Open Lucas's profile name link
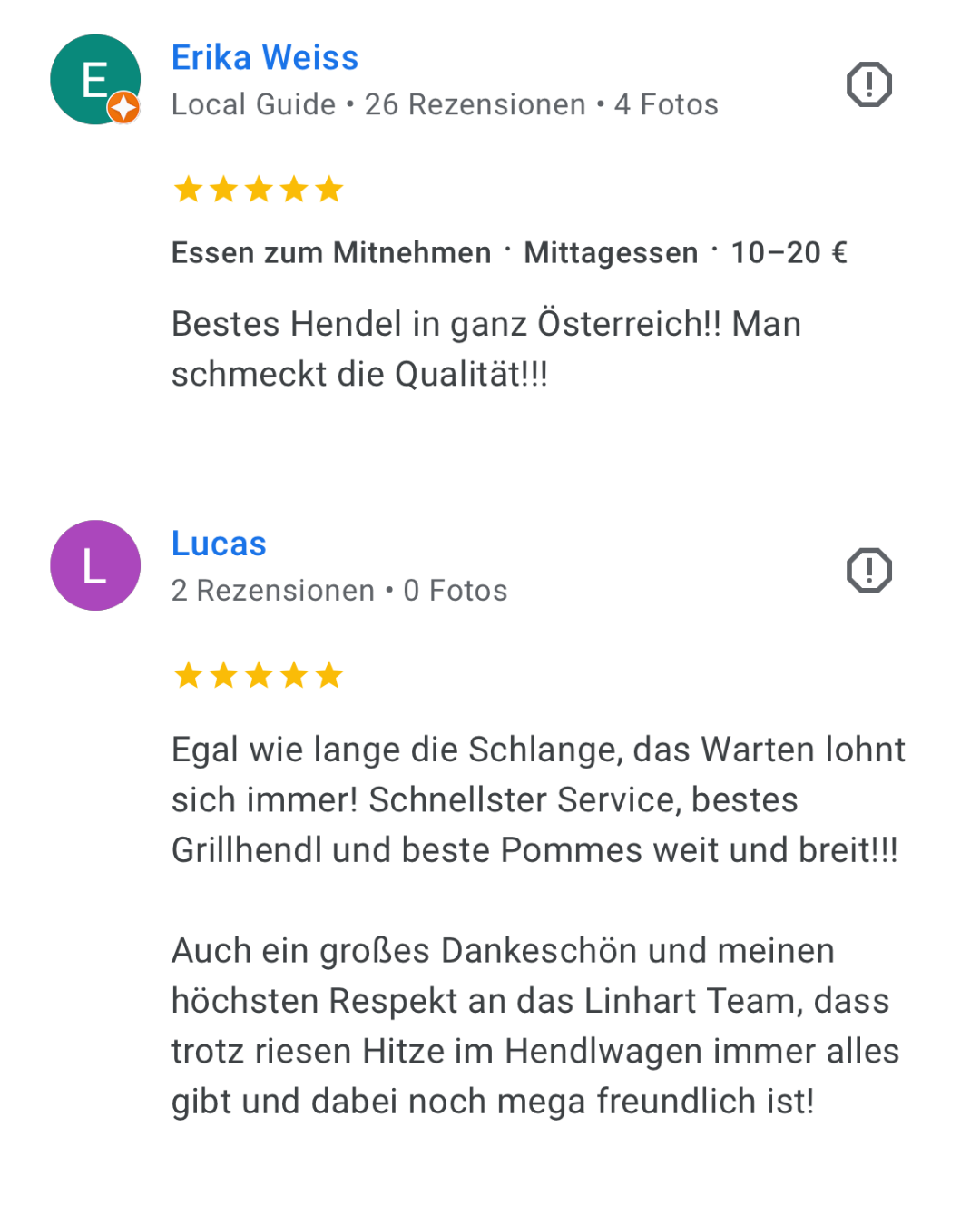Viewport: 980px width, 1225px height. click(219, 544)
